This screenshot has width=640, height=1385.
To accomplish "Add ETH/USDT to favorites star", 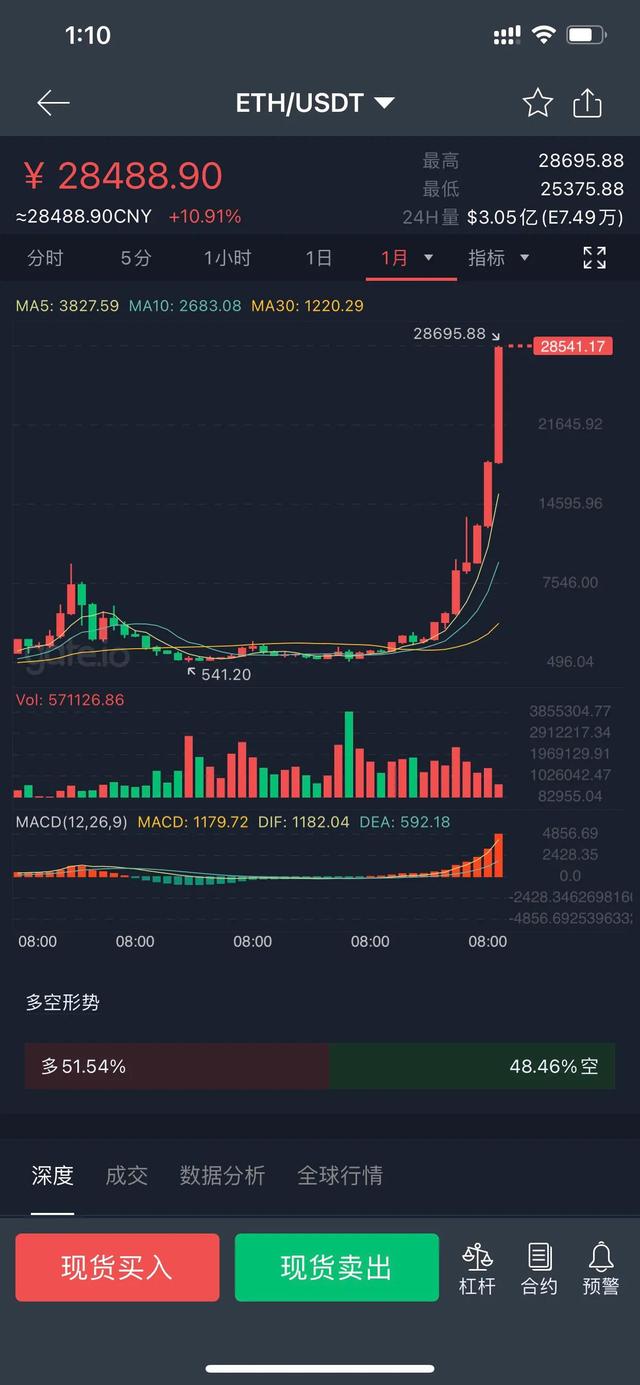I will click(x=538, y=103).
